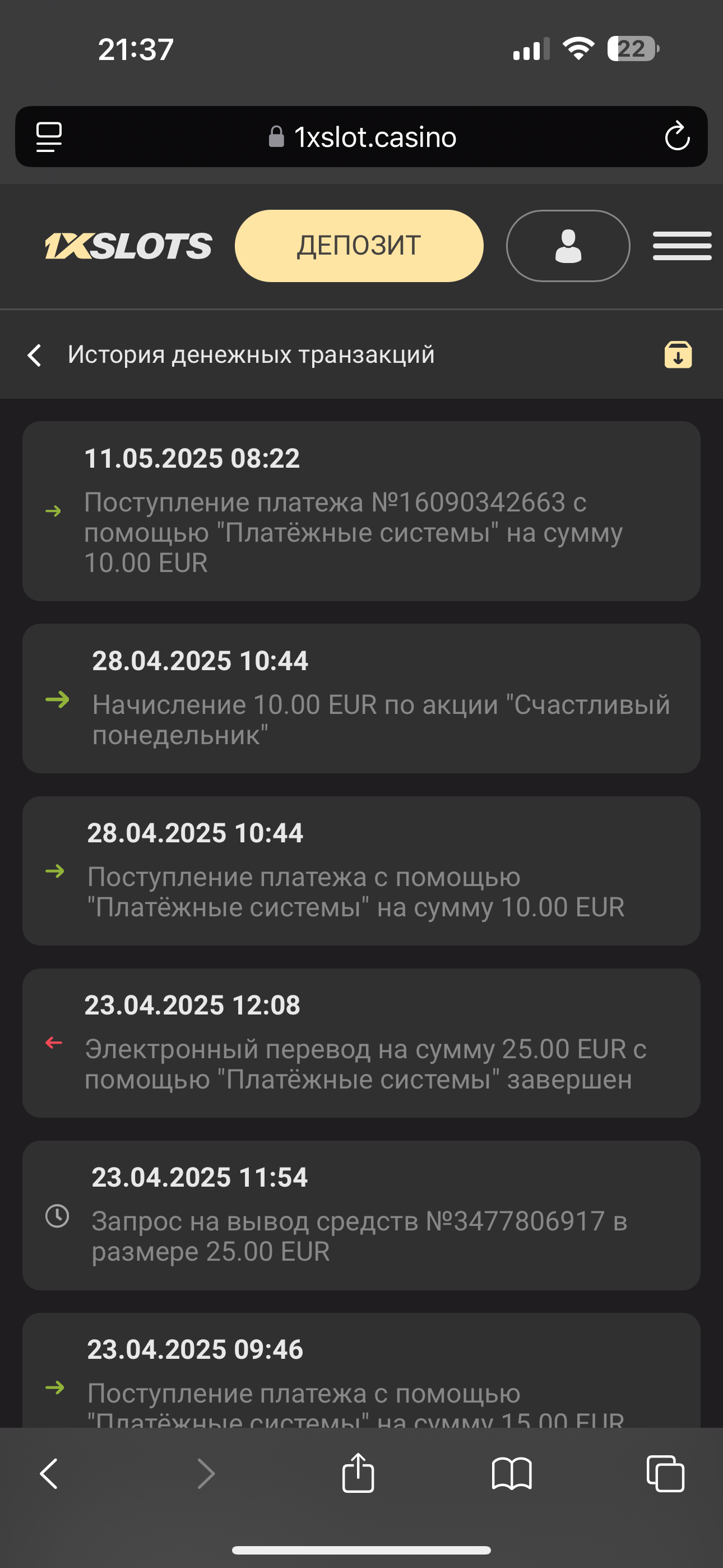
Task: Open the transaction history archive icon
Action: pos(678,355)
